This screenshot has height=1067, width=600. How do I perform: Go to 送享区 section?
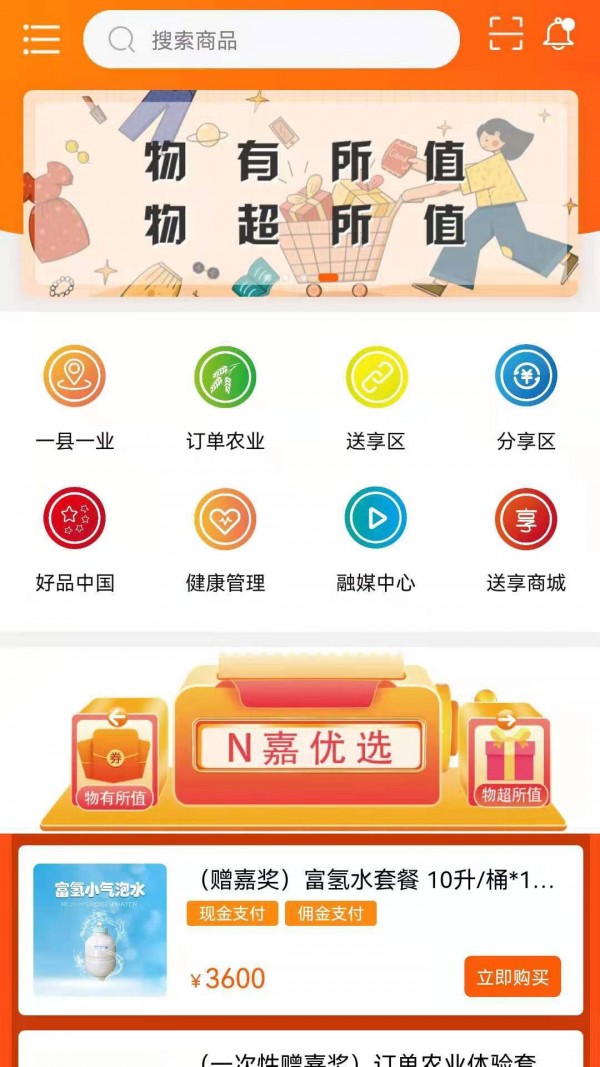376,397
